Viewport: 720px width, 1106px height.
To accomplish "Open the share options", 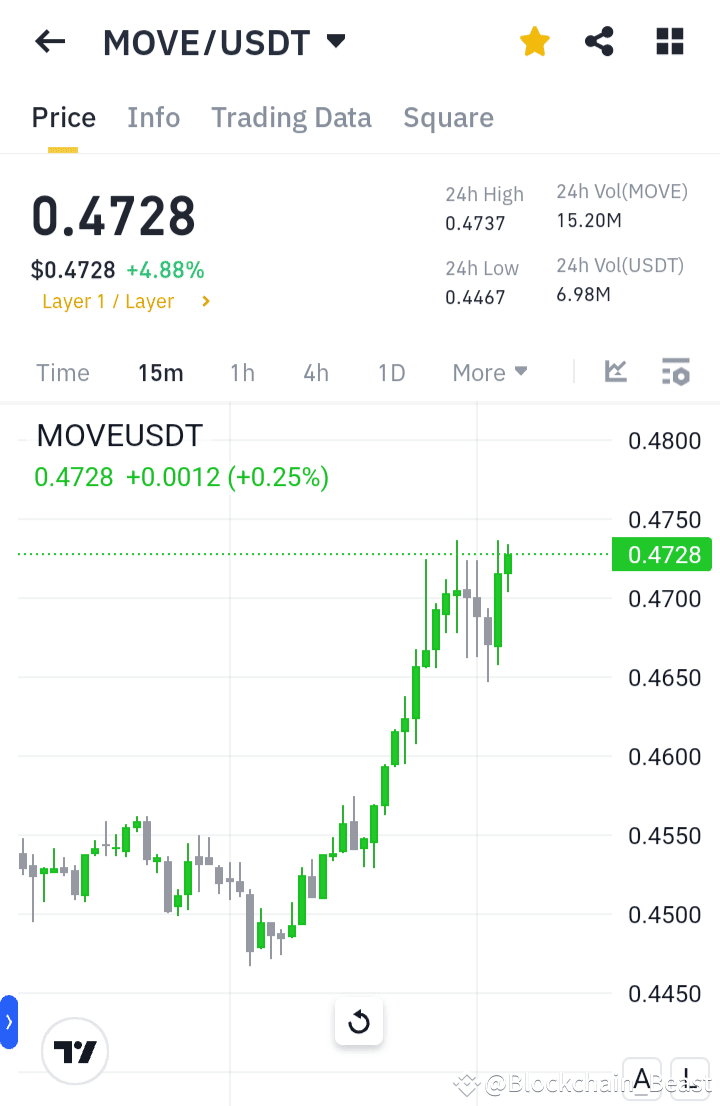I will pyautogui.click(x=599, y=41).
